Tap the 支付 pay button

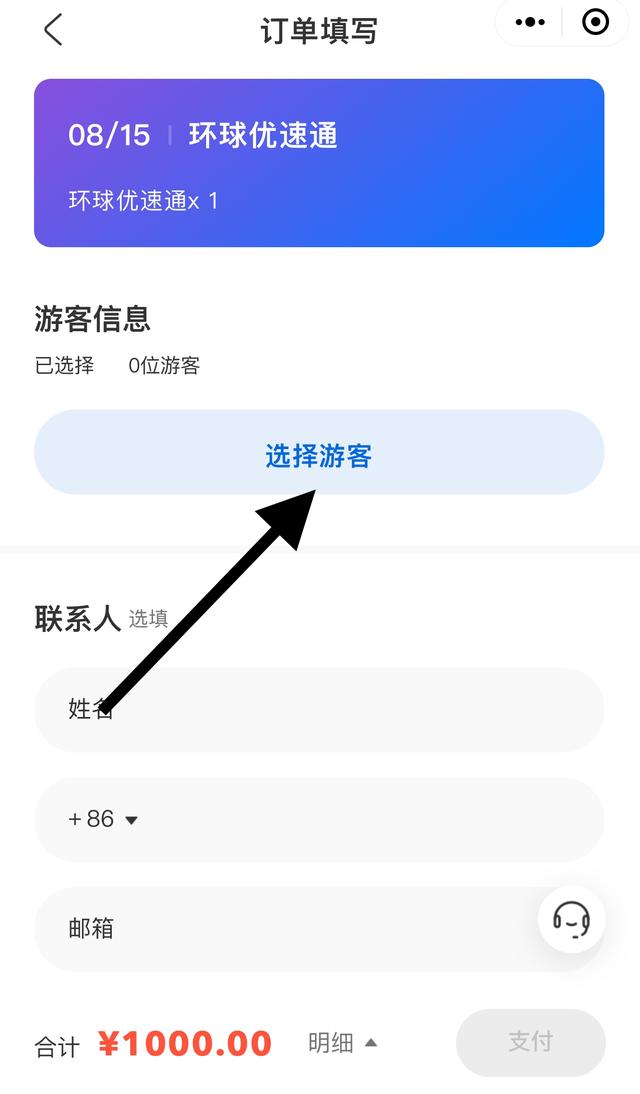click(x=530, y=1042)
